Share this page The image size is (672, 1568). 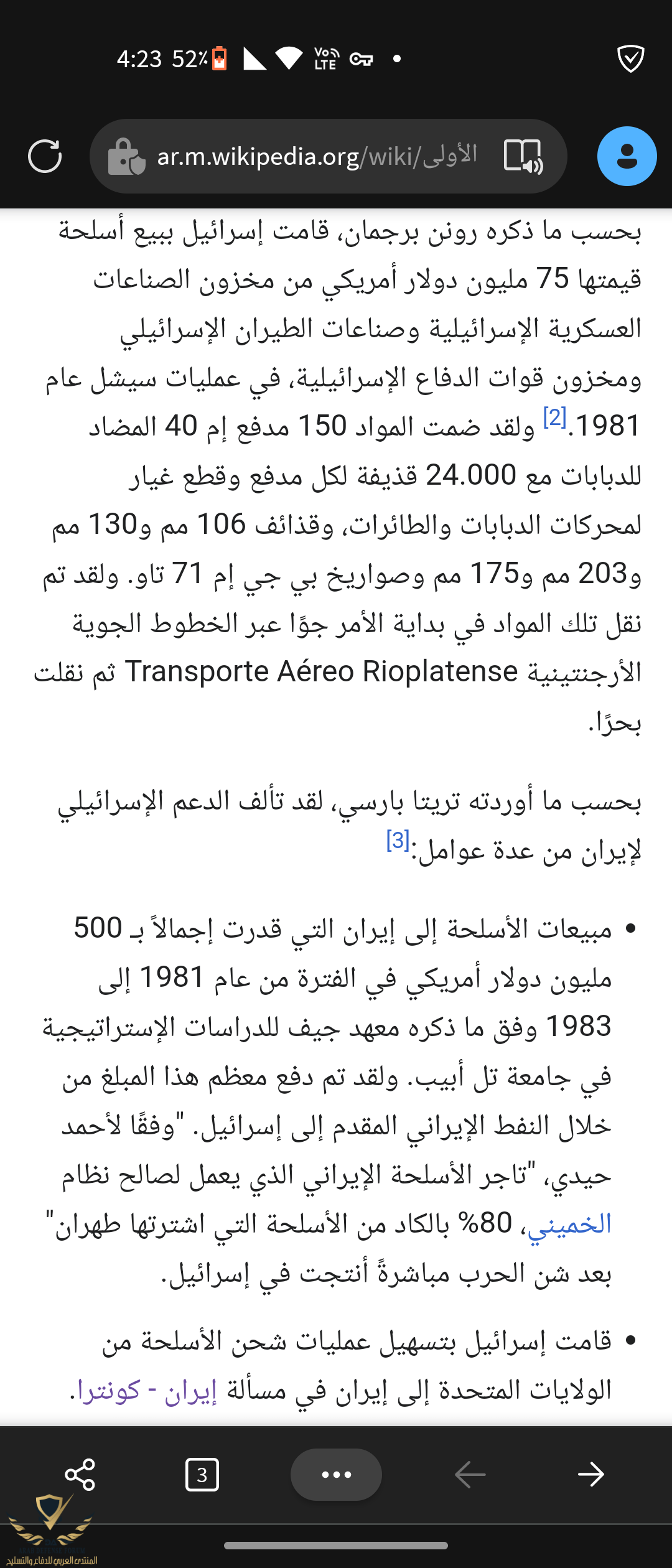pyautogui.click(x=80, y=1474)
